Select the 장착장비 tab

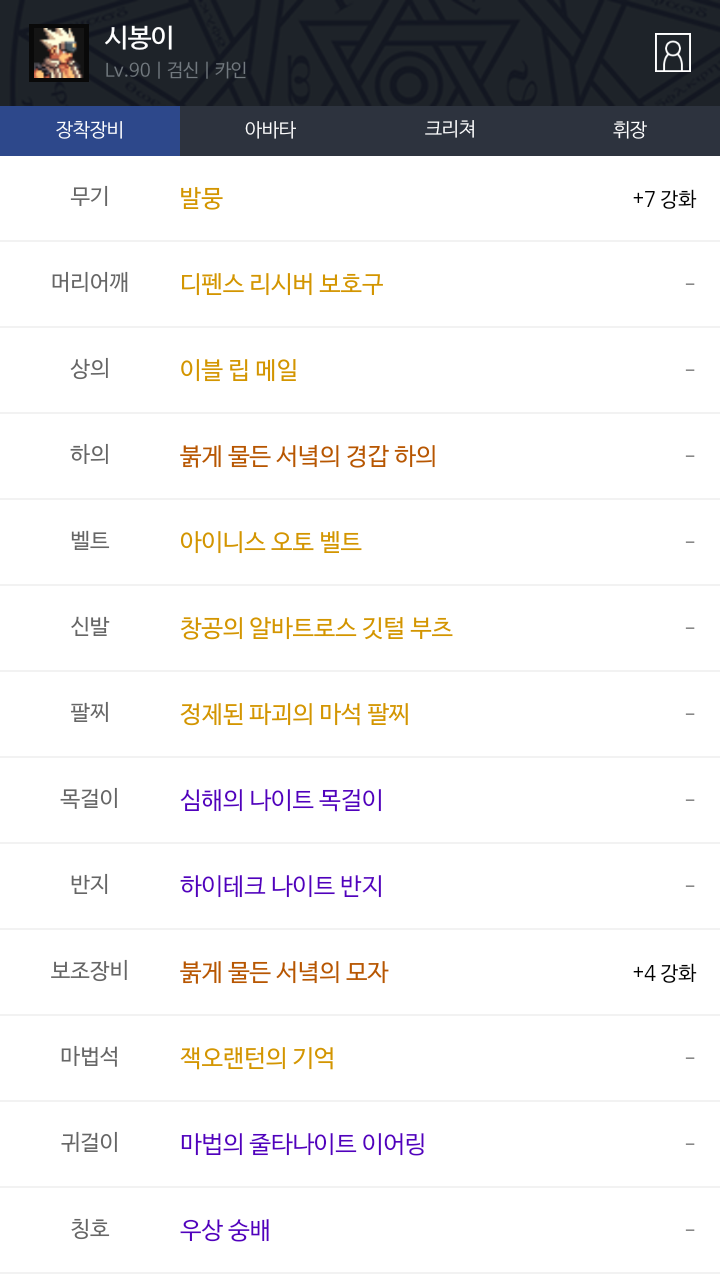[90, 130]
